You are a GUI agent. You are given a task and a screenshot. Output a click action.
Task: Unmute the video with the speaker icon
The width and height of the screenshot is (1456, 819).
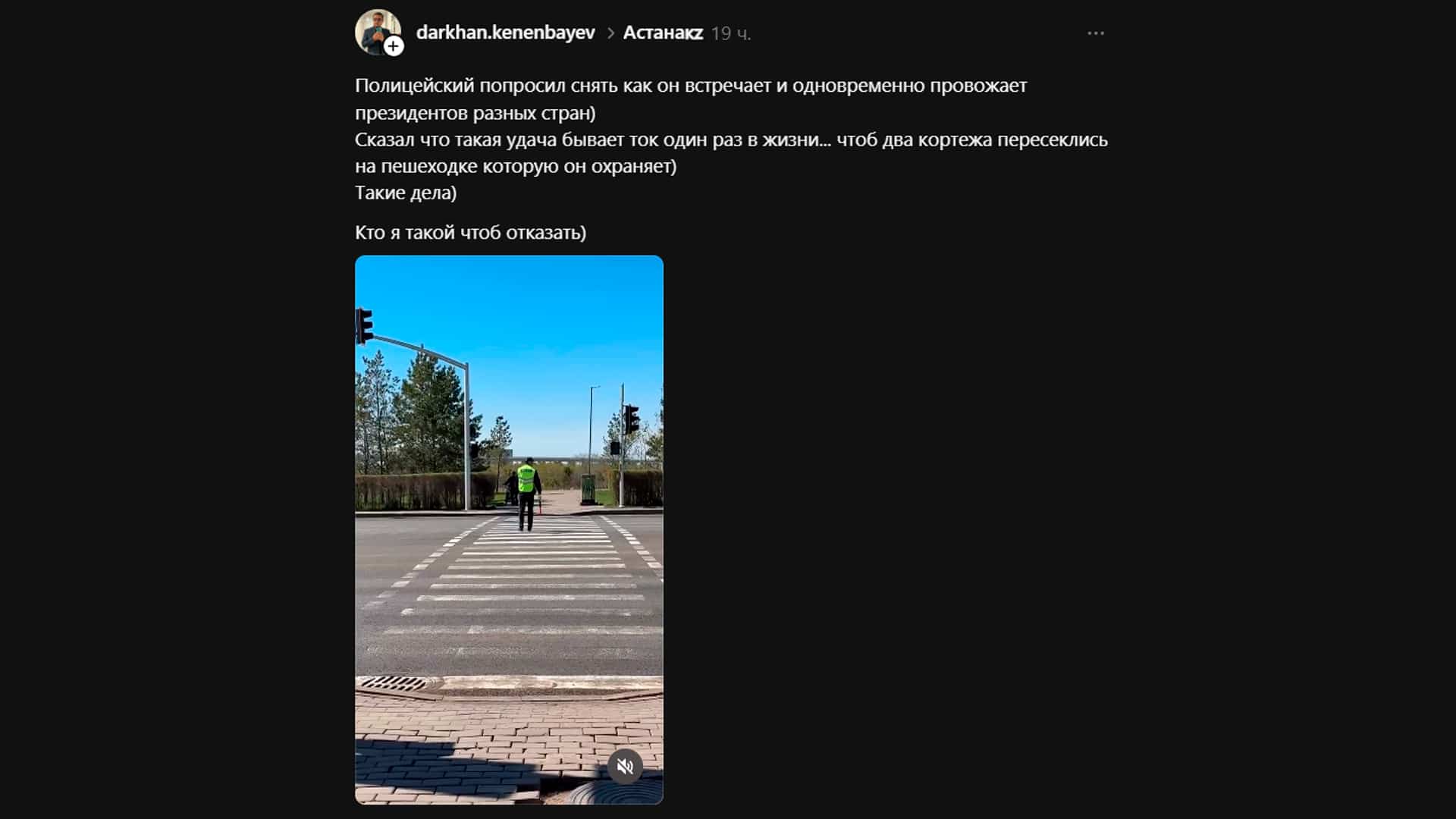[x=625, y=767]
